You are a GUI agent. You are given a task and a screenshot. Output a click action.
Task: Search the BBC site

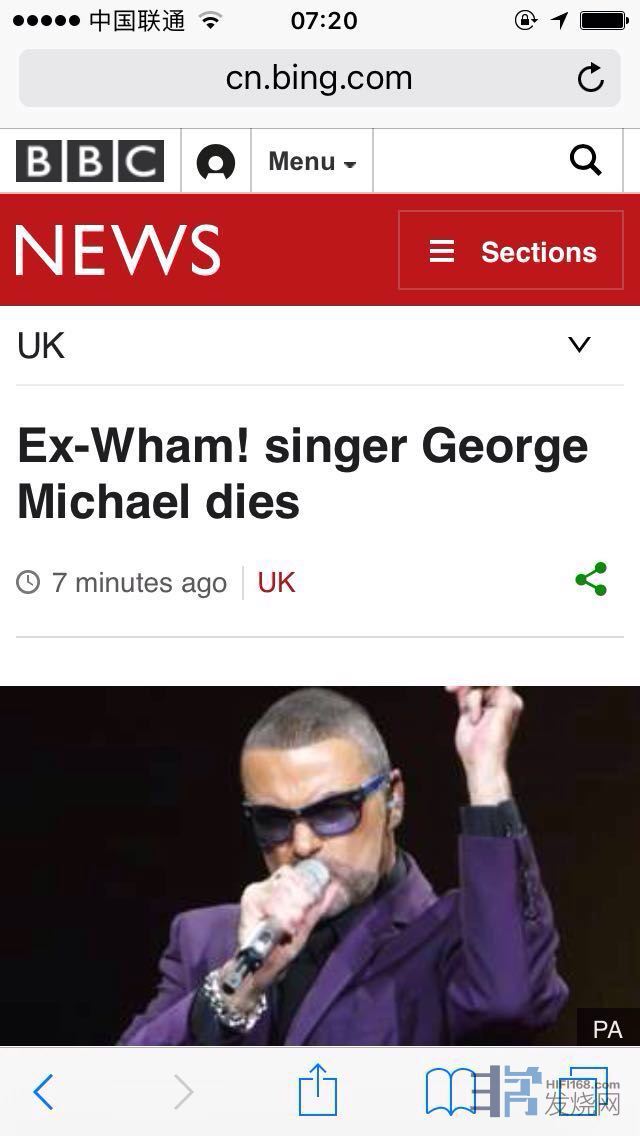[585, 160]
